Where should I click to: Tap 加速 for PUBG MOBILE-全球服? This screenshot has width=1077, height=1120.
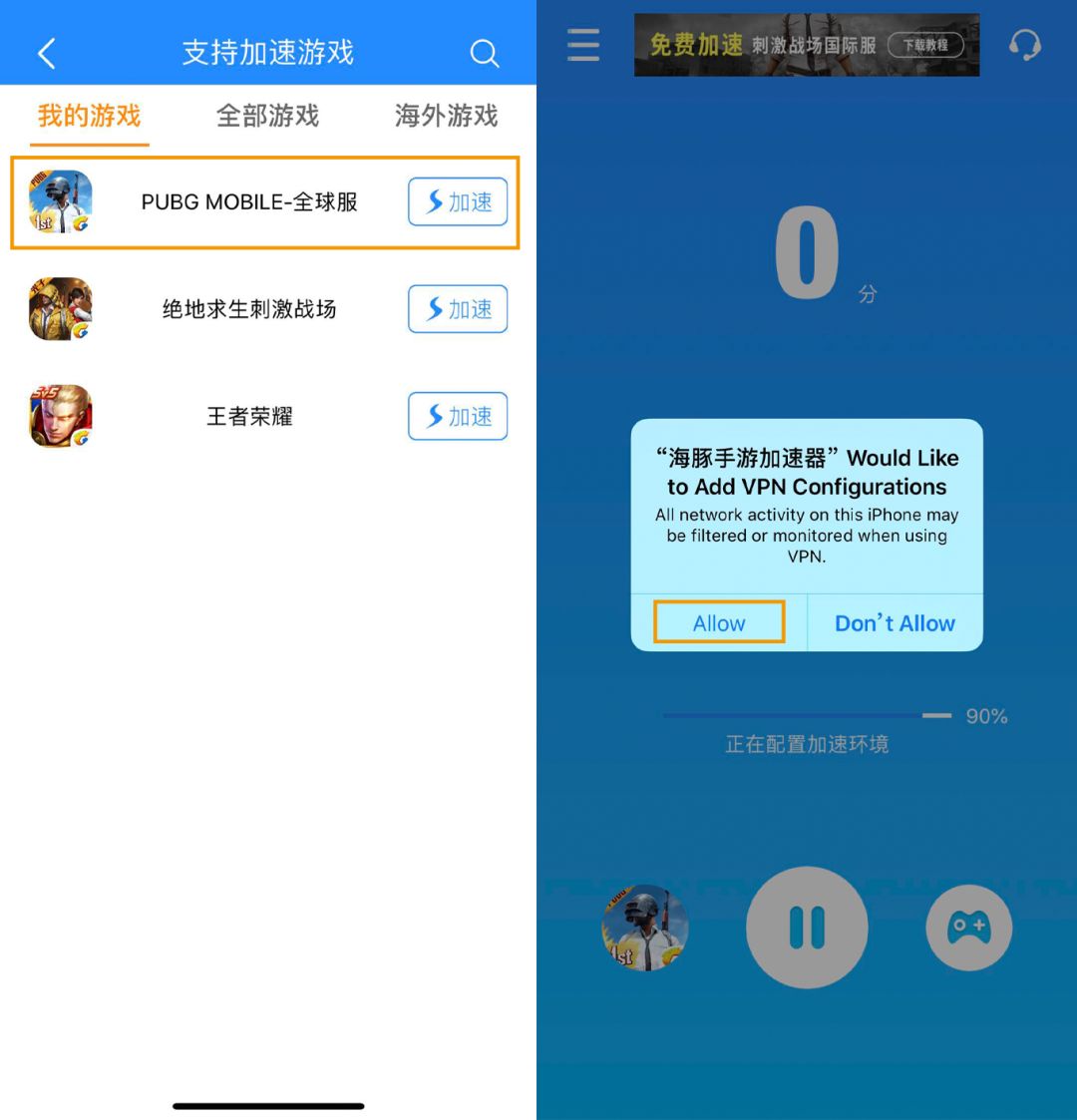click(458, 202)
